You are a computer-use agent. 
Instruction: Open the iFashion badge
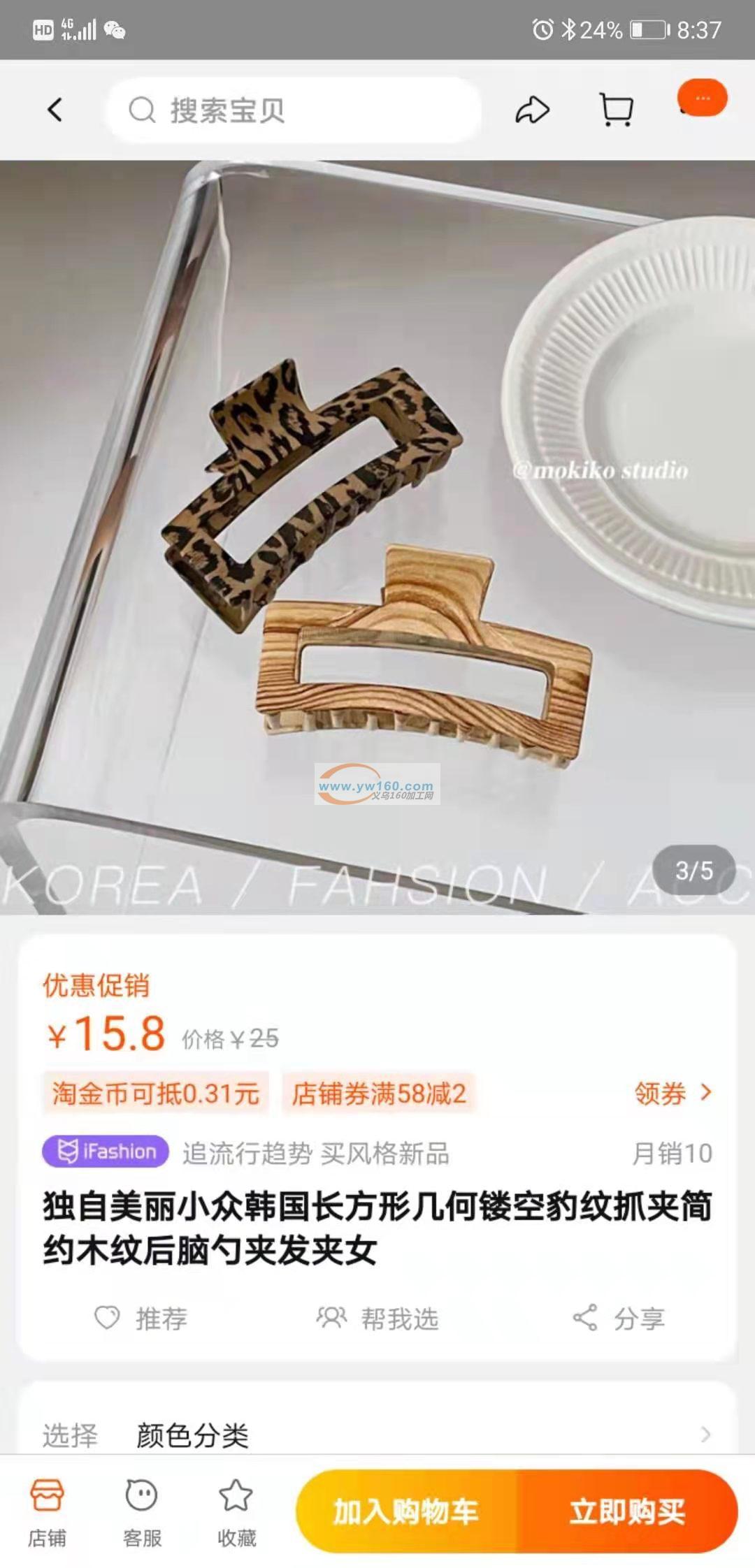pos(106,1151)
